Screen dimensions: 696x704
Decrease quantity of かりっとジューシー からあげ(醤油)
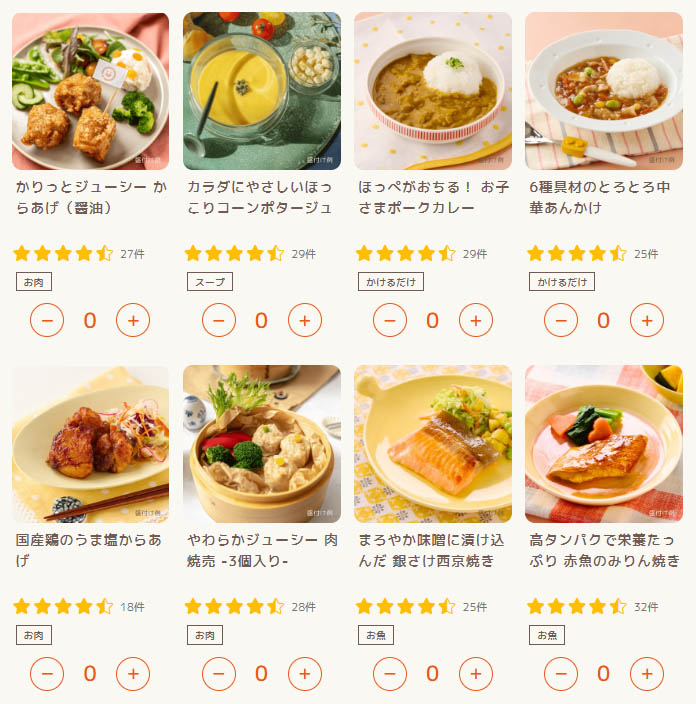(x=47, y=320)
